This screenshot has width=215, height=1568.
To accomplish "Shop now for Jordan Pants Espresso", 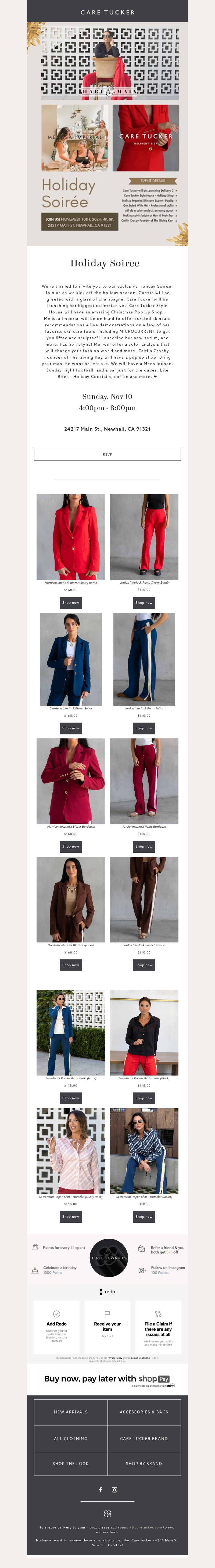I will (144, 964).
